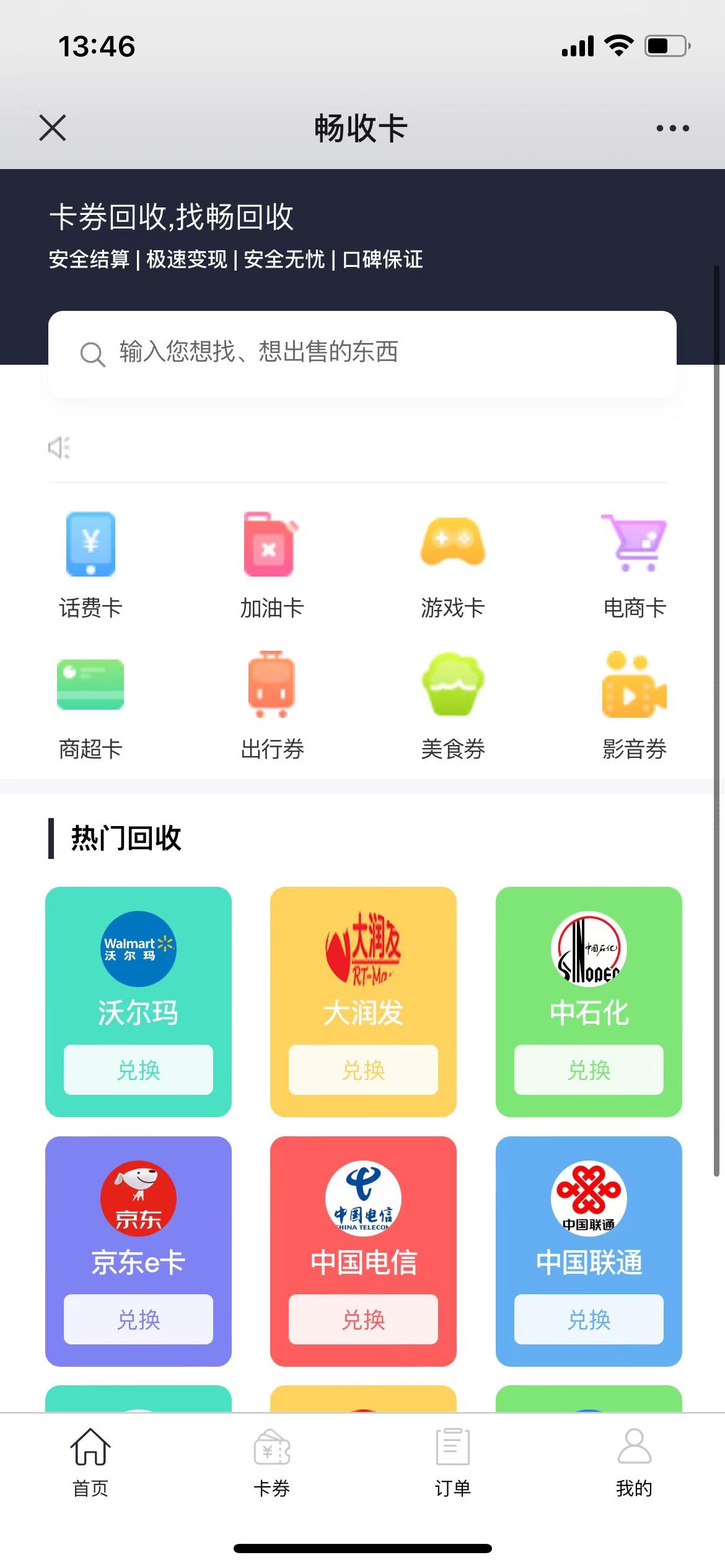Open the three-dot overflow menu
The width and height of the screenshot is (725, 1568).
pyautogui.click(x=672, y=128)
